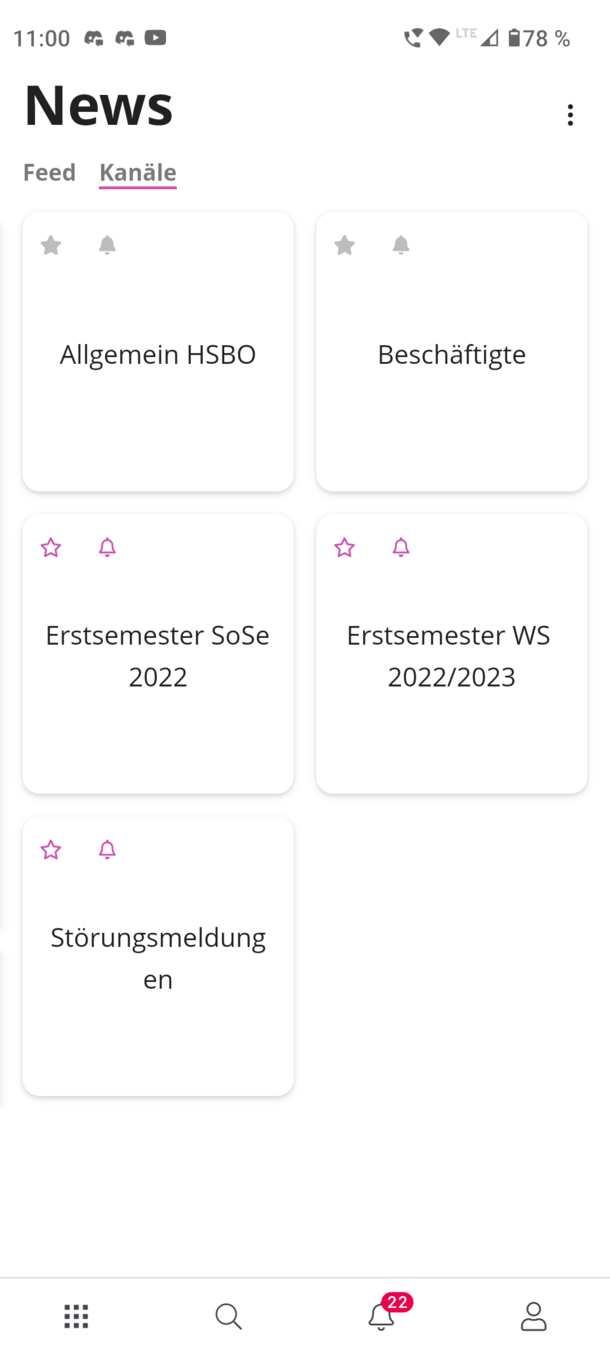This screenshot has width=610, height=1352.
Task: Star the Erstsemester WS 2022/2023 channel
Action: point(345,547)
